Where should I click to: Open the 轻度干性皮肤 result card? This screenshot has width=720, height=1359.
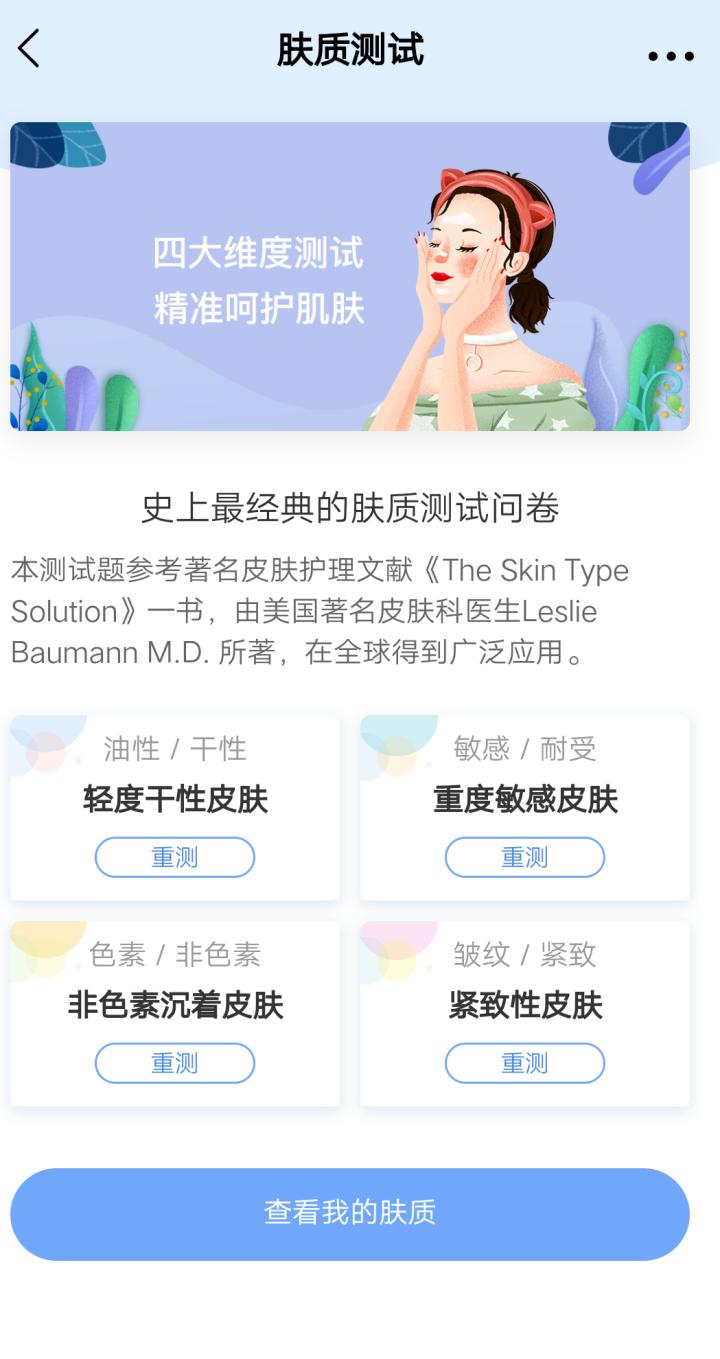pyautogui.click(x=174, y=800)
